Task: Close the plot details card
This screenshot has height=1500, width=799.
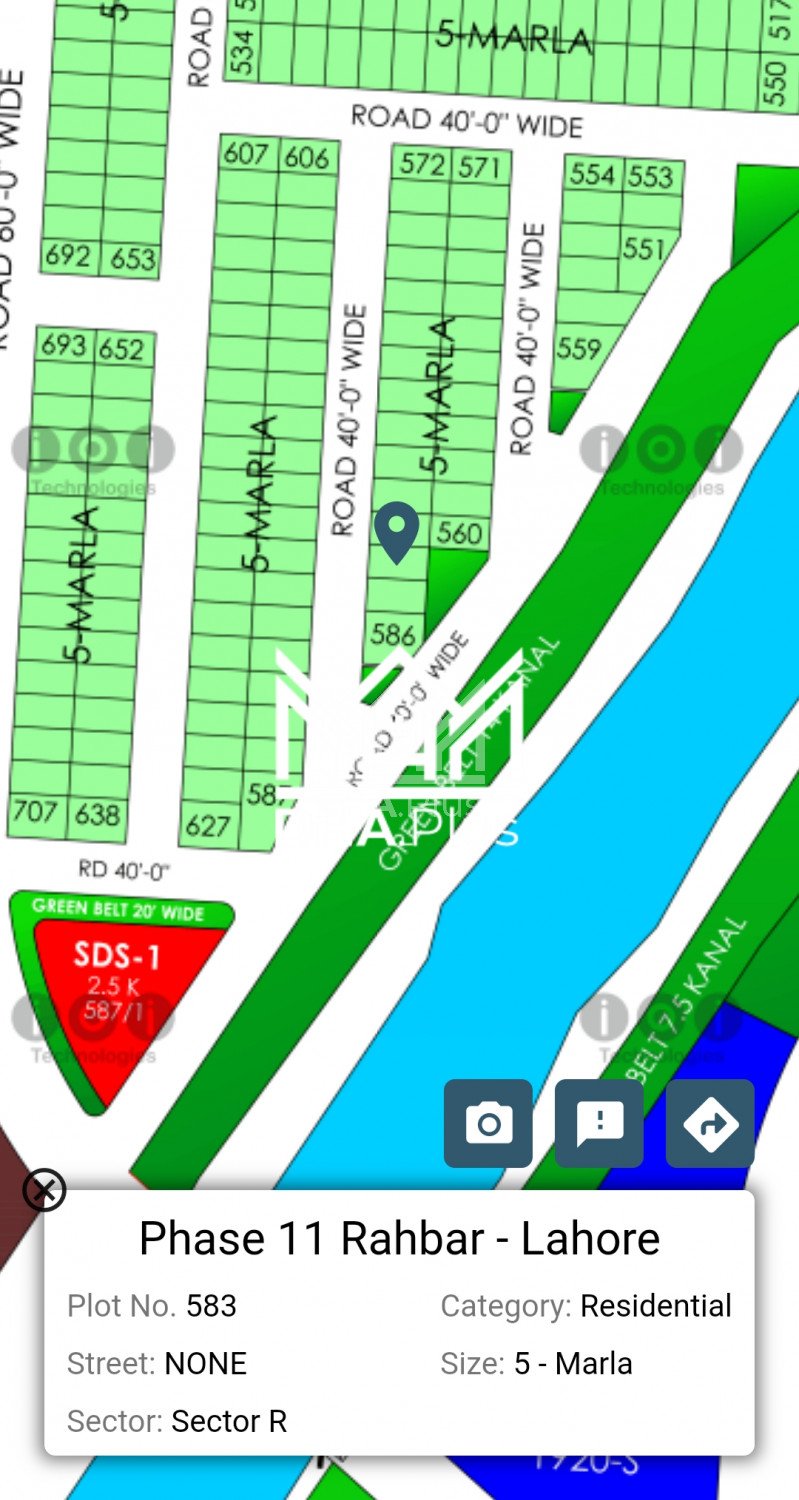Action: [x=44, y=1190]
